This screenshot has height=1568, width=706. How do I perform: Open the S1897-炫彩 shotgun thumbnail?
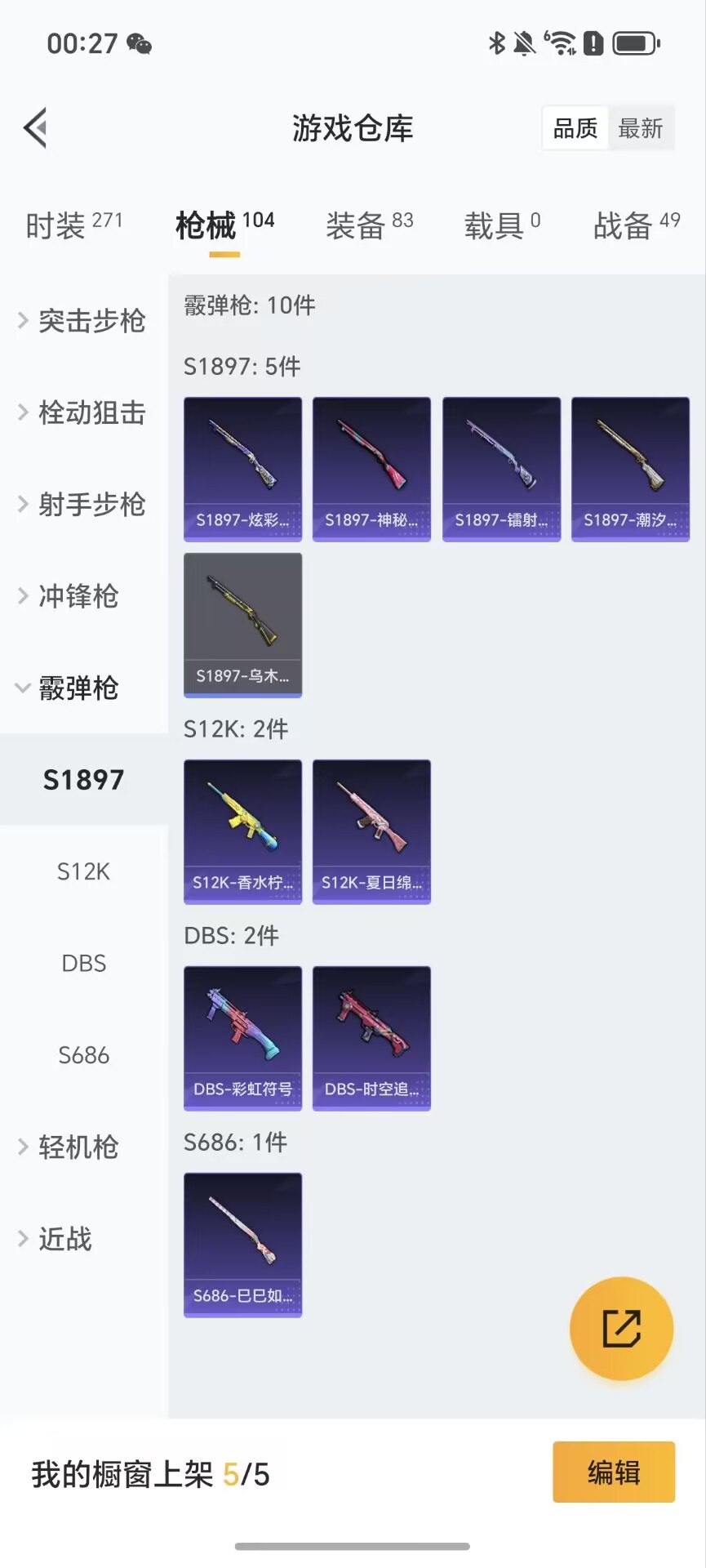pyautogui.click(x=242, y=468)
